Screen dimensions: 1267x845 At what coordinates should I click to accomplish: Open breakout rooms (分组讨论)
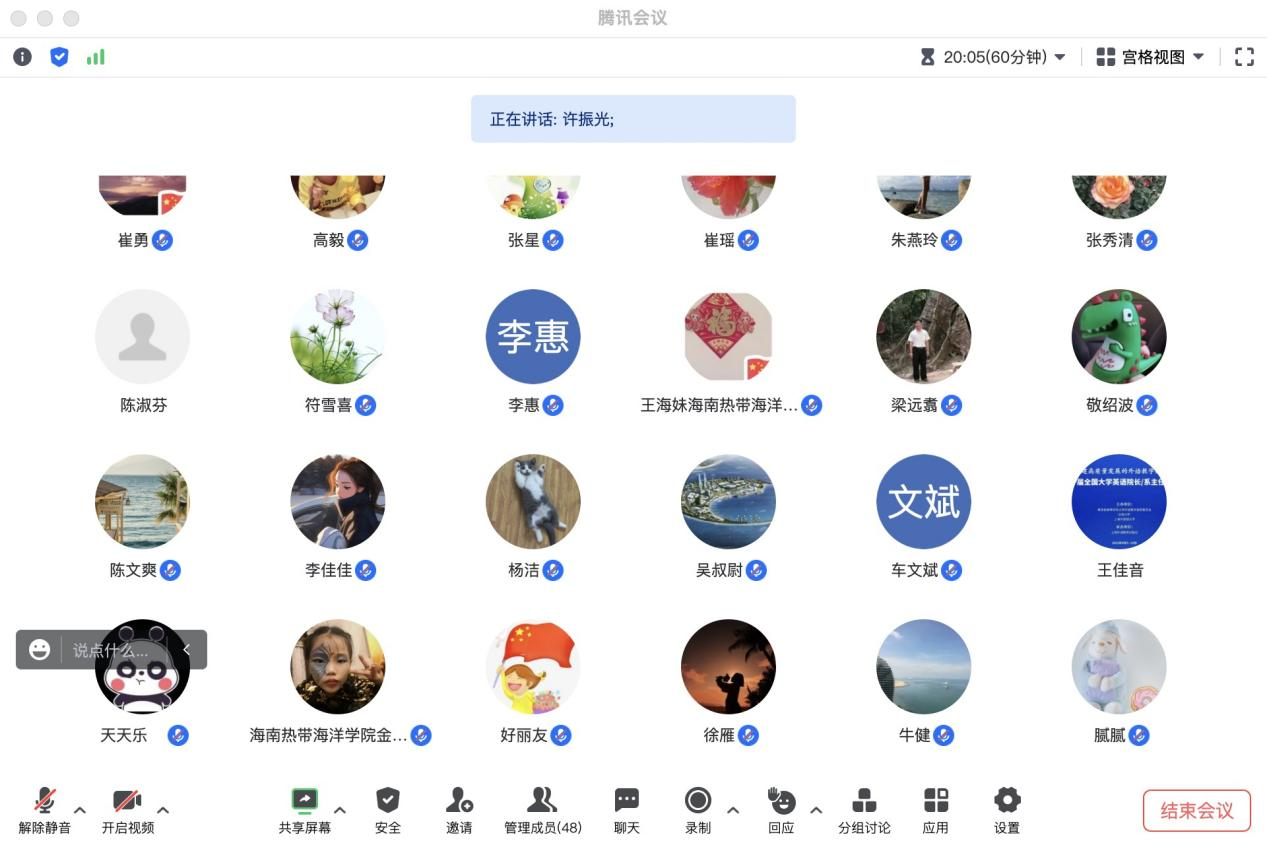[864, 809]
